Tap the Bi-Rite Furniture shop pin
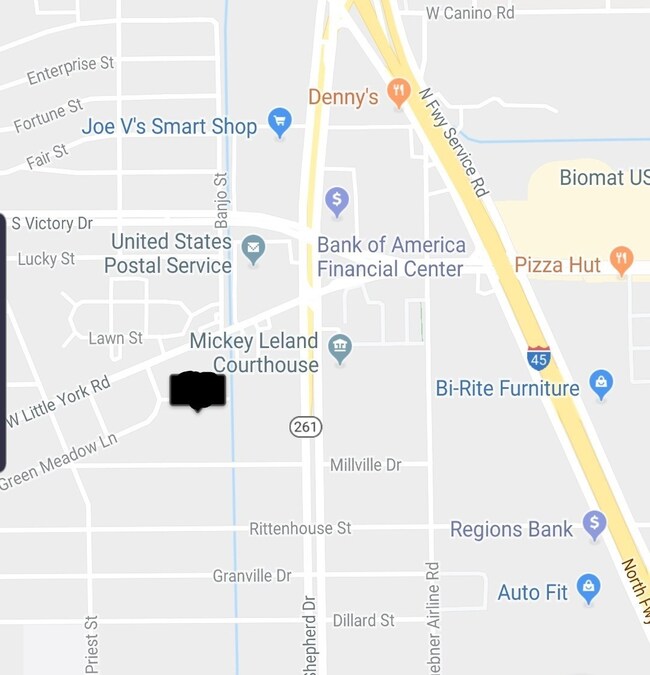 pos(601,383)
